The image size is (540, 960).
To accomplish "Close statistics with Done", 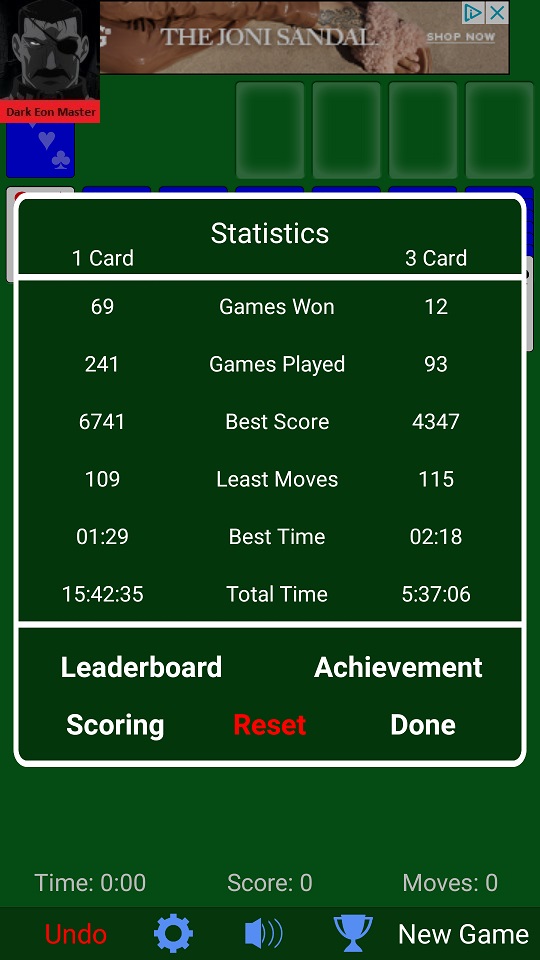I will tap(423, 724).
